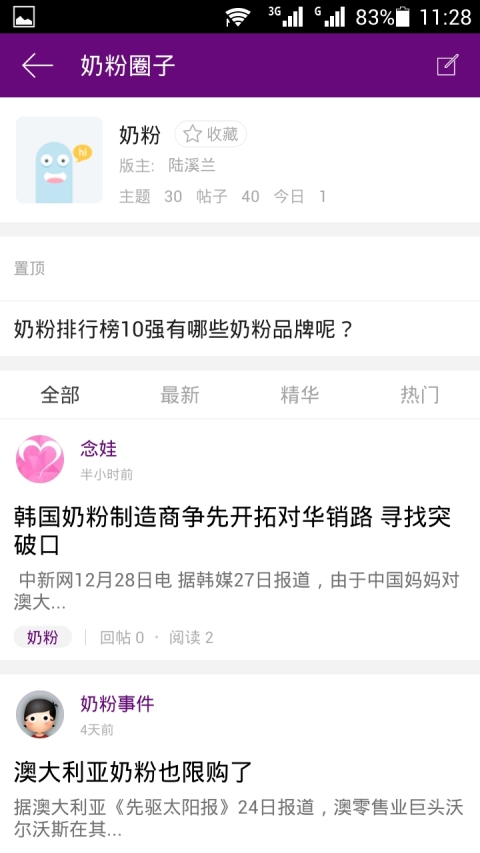View moderator 陆溪兰's profile
This screenshot has height=853, width=480.
(x=192, y=165)
